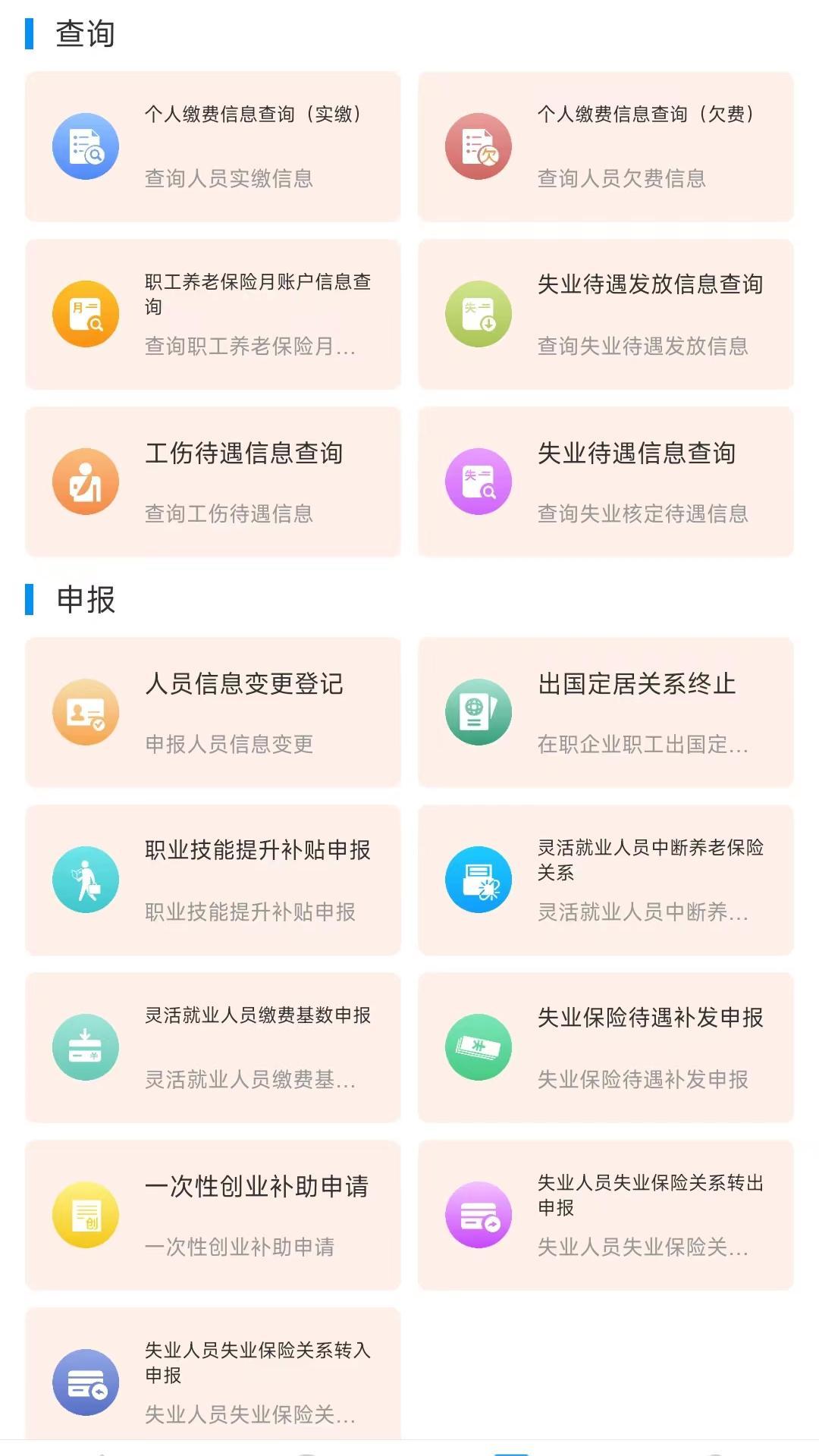Select the 个人缴费信息查询（欠费） red icon
This screenshot has width=819, height=1456.
coord(479,146)
